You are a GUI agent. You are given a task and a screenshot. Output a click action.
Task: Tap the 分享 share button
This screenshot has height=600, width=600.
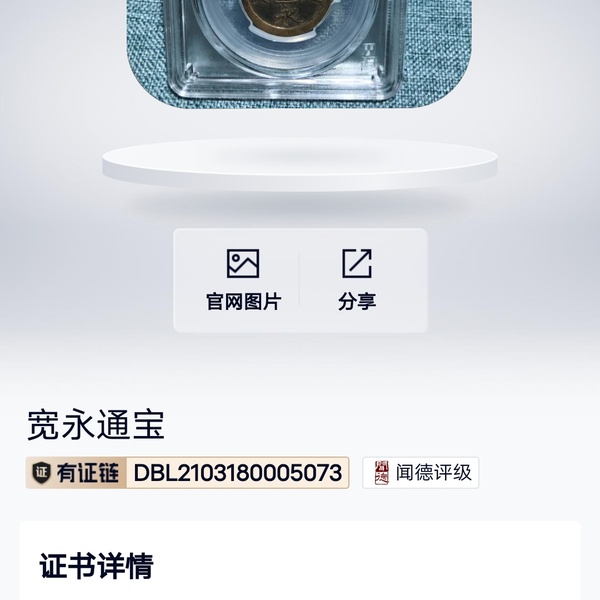357,280
